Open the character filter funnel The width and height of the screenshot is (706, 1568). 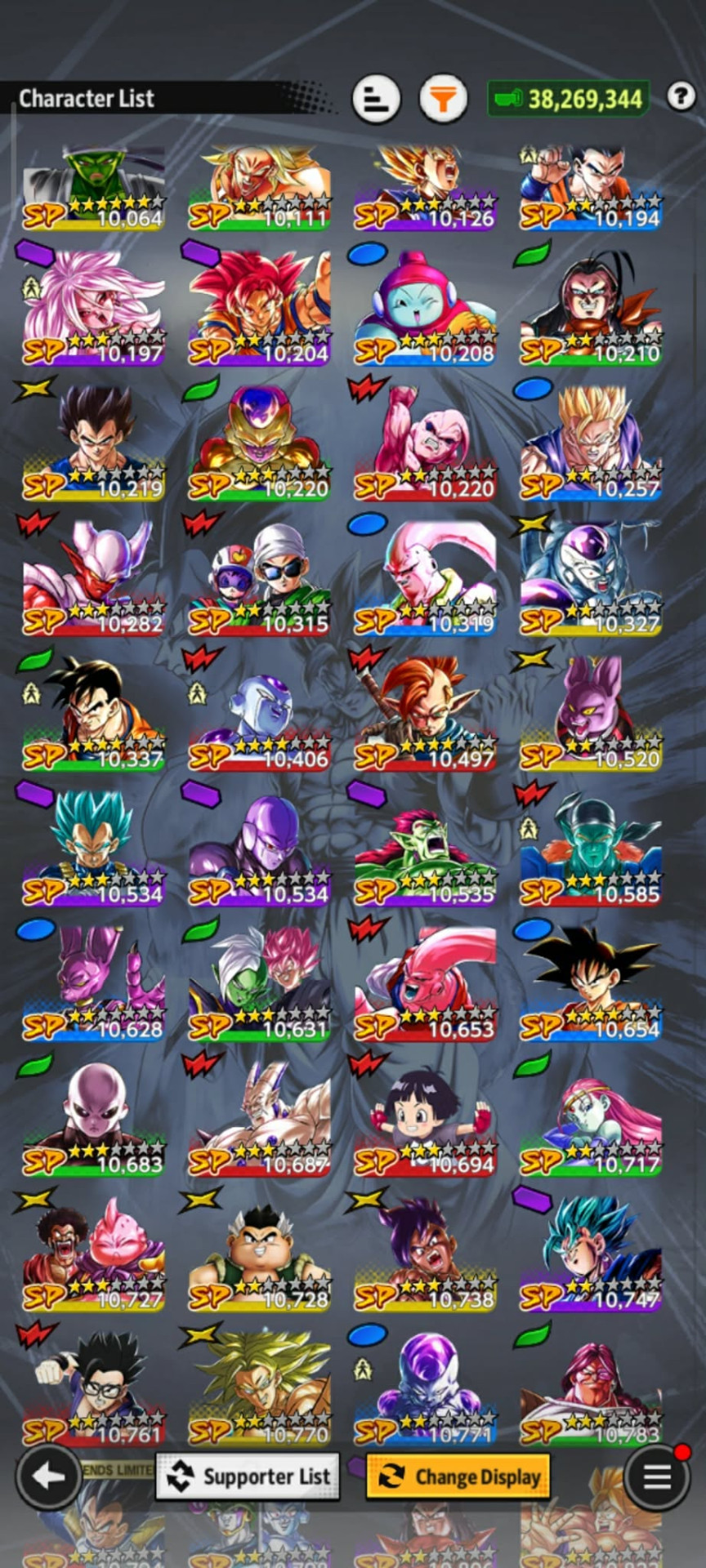click(x=443, y=99)
